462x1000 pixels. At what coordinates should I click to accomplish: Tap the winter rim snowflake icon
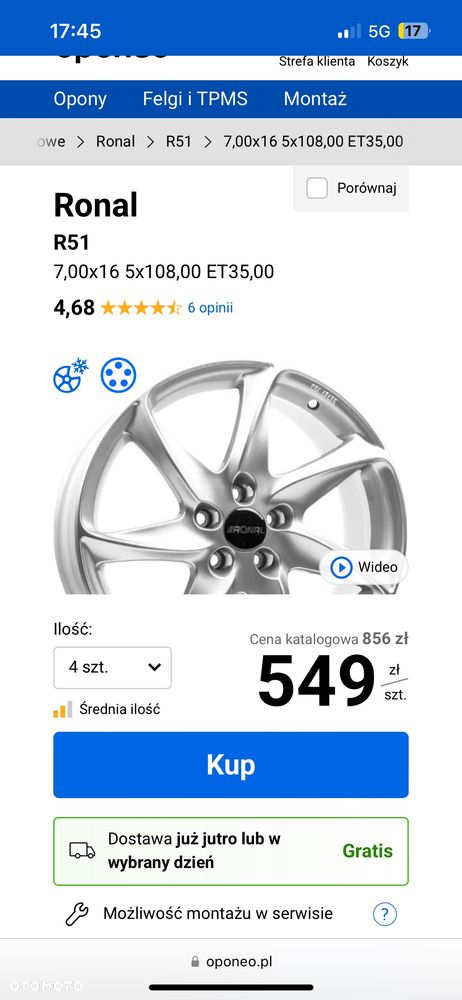click(x=71, y=375)
